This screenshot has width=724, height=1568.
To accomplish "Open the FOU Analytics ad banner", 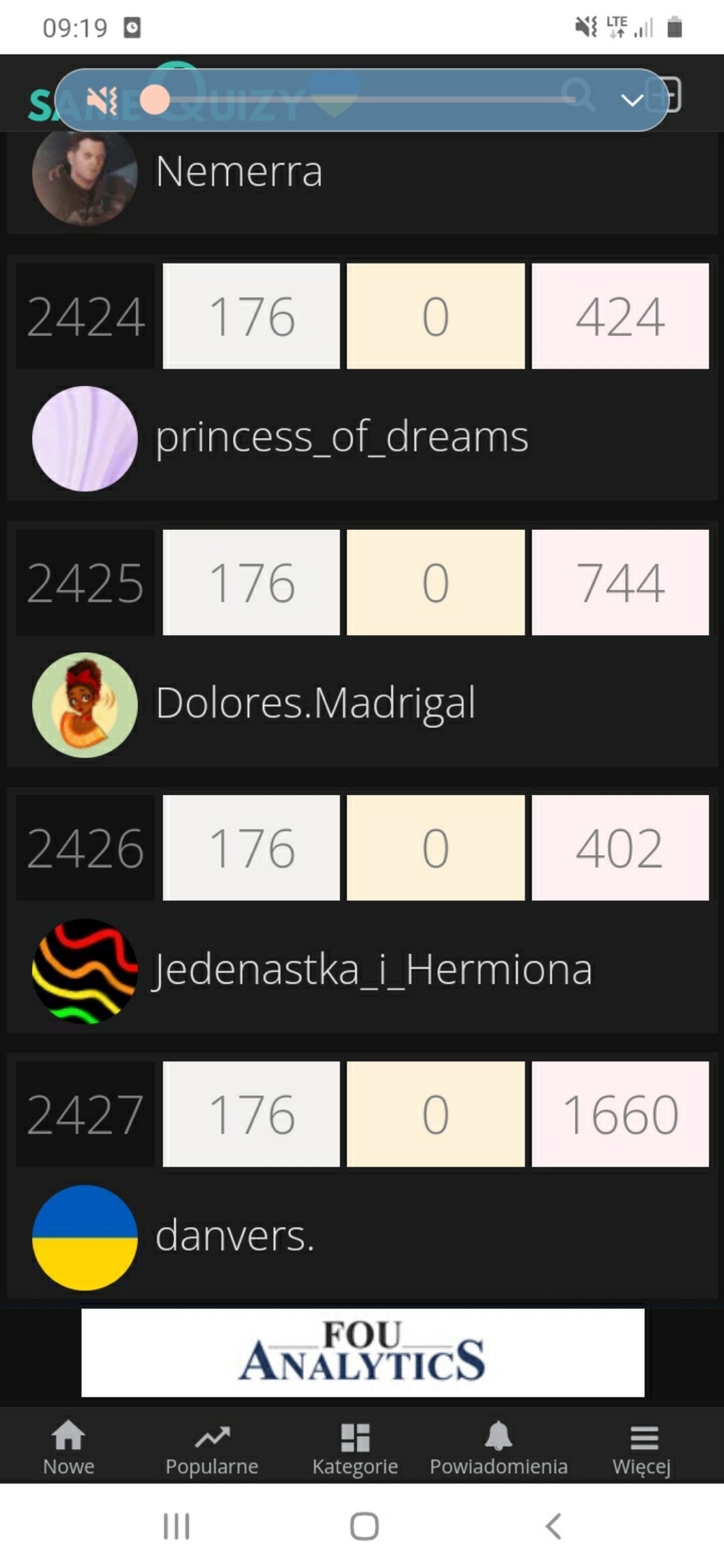I will (362, 1352).
